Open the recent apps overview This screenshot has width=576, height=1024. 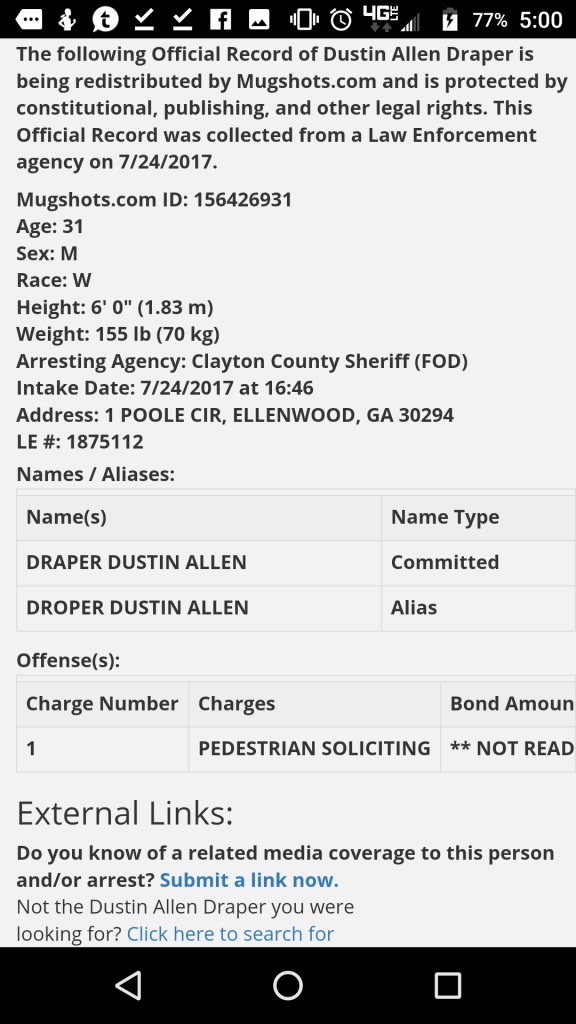point(447,985)
